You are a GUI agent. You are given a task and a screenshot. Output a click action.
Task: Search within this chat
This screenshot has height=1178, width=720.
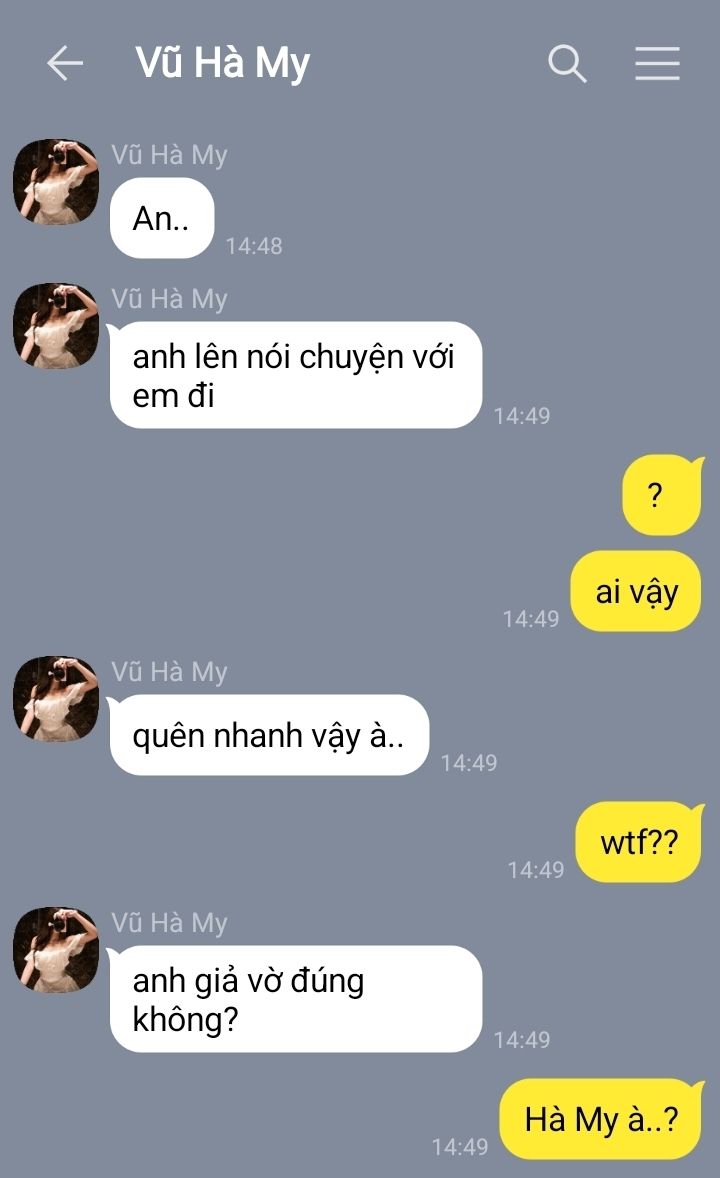567,64
